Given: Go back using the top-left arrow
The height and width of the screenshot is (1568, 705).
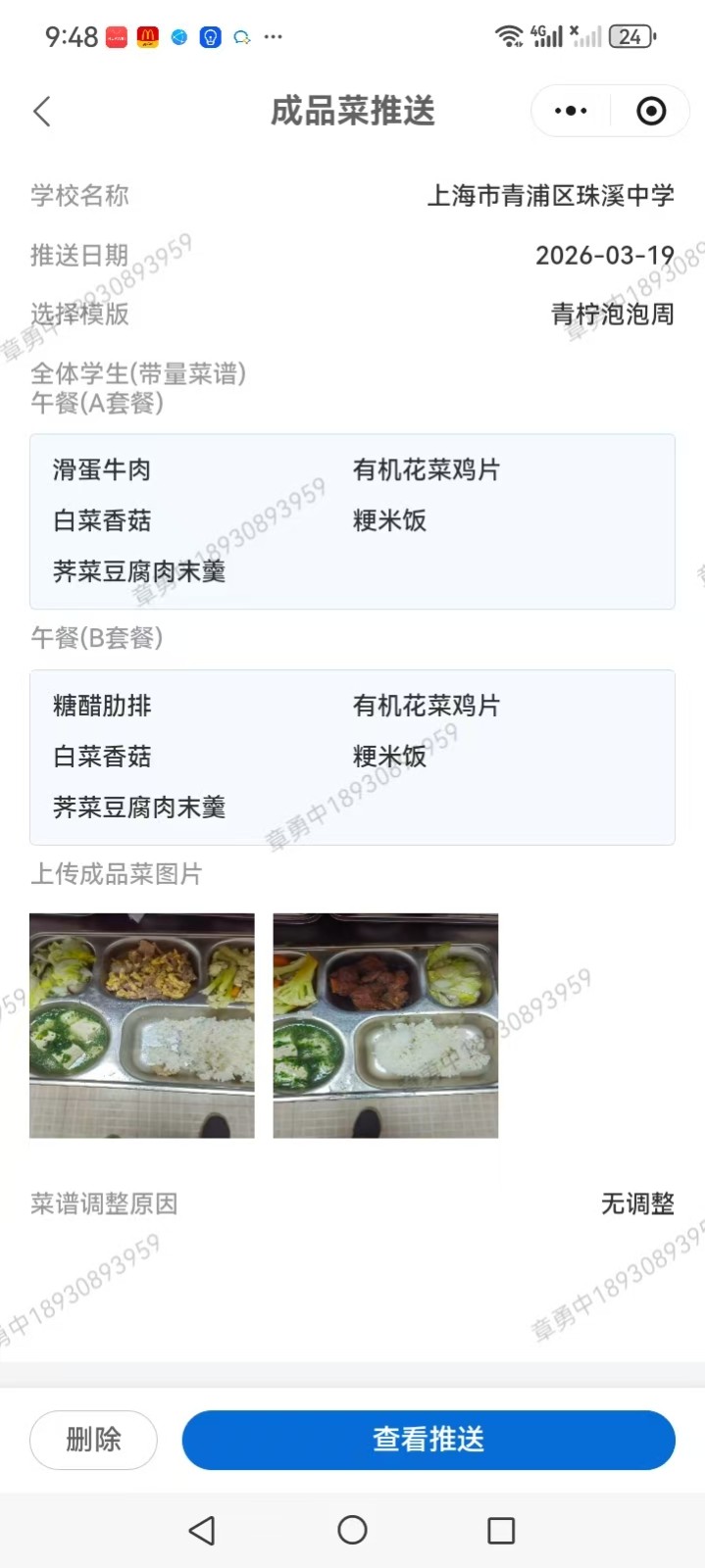Looking at the screenshot, I should 41,112.
